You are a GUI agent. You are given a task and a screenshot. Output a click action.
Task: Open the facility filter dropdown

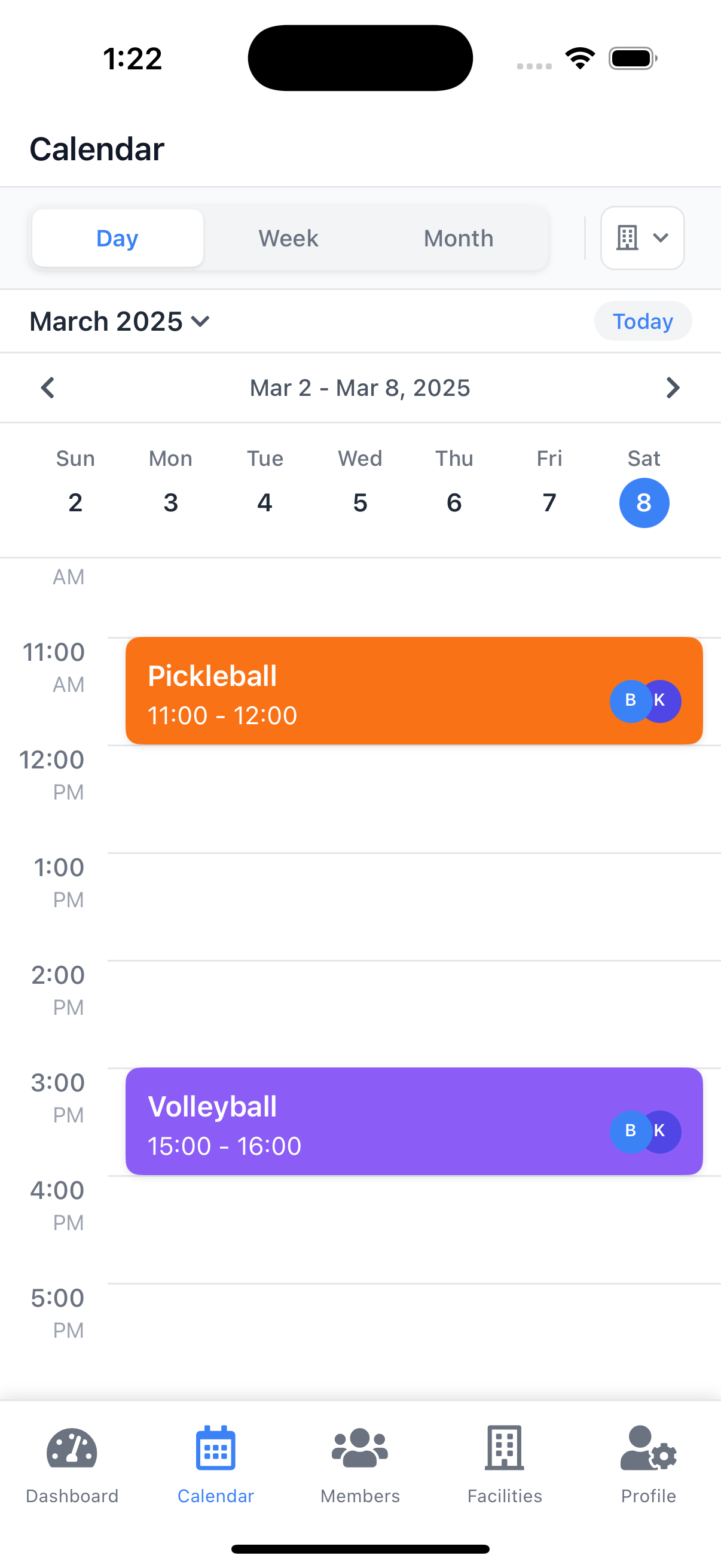click(x=642, y=238)
